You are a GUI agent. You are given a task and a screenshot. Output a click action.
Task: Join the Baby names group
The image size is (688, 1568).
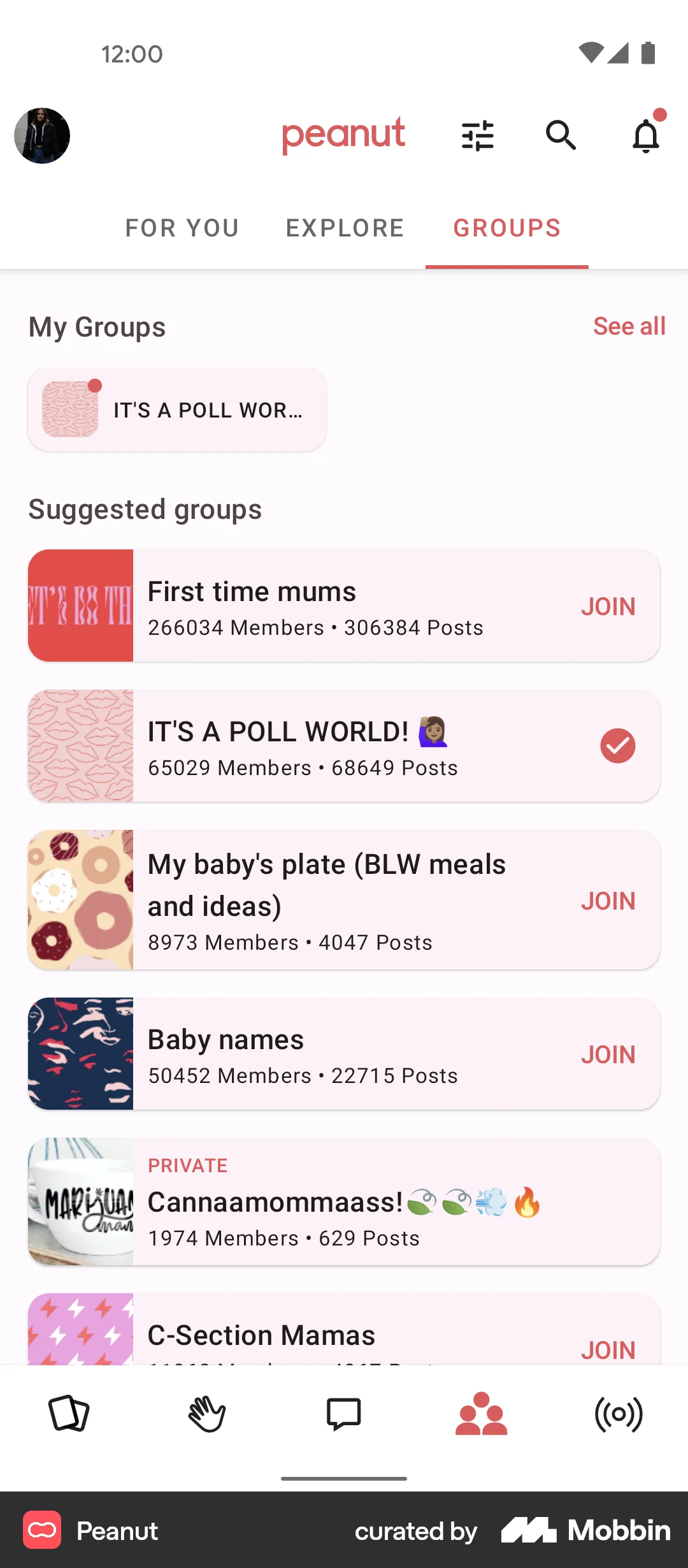[x=608, y=1055]
